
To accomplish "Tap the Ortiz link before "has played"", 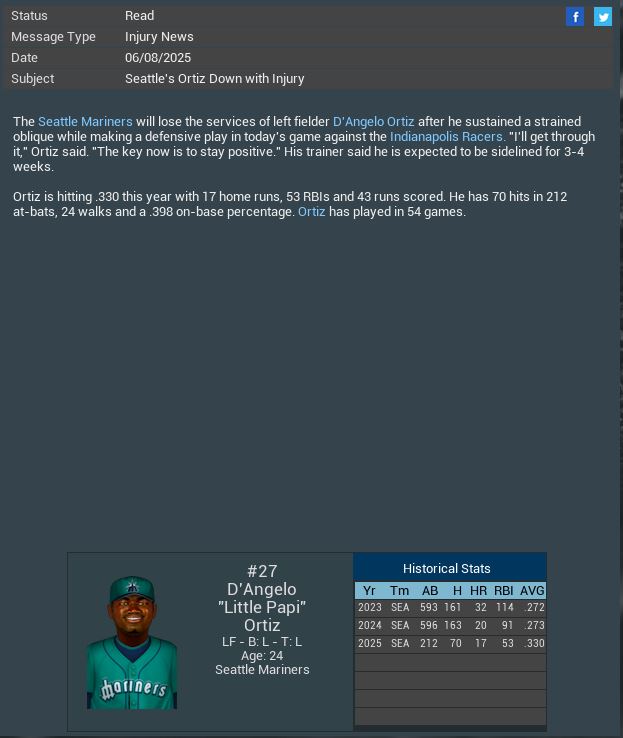I will coord(311,212).
